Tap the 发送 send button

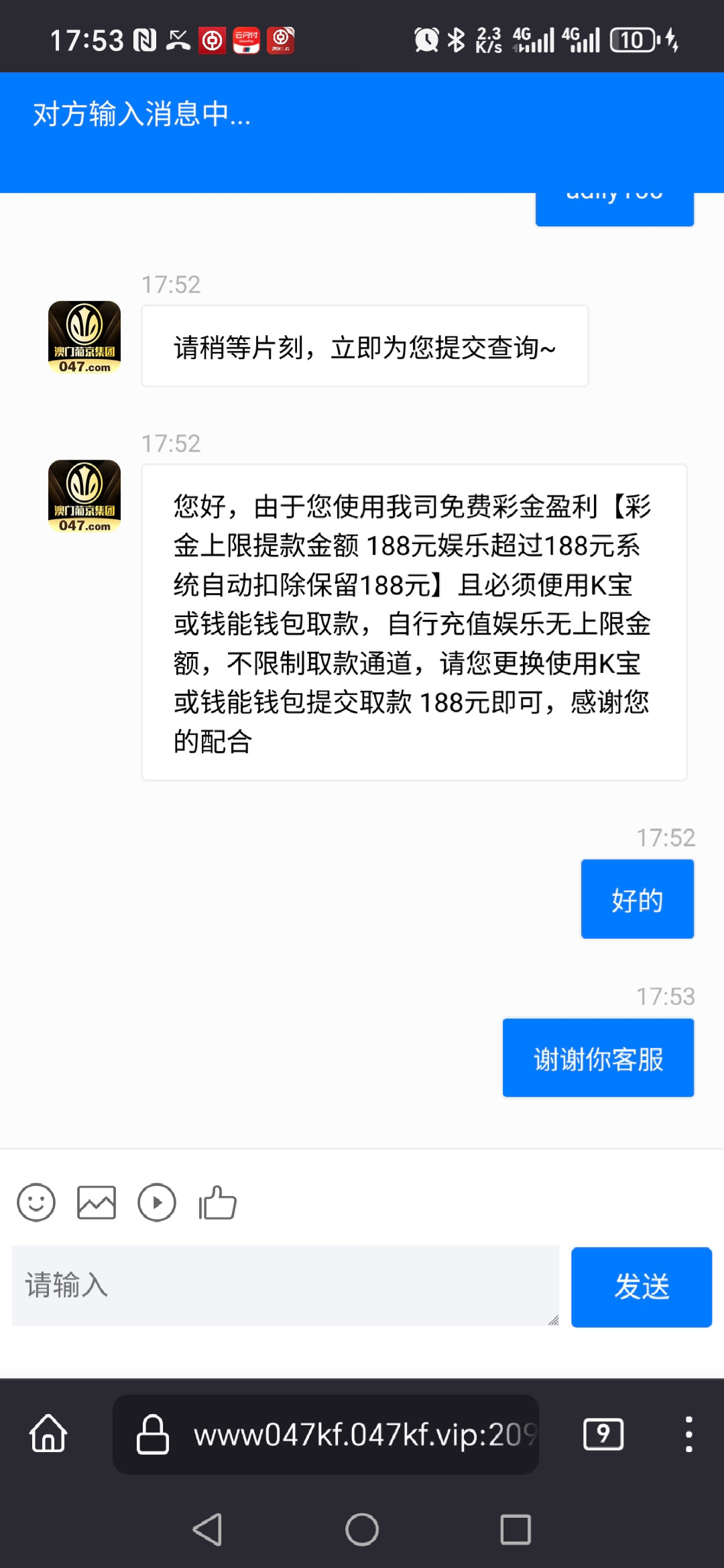(x=641, y=1287)
